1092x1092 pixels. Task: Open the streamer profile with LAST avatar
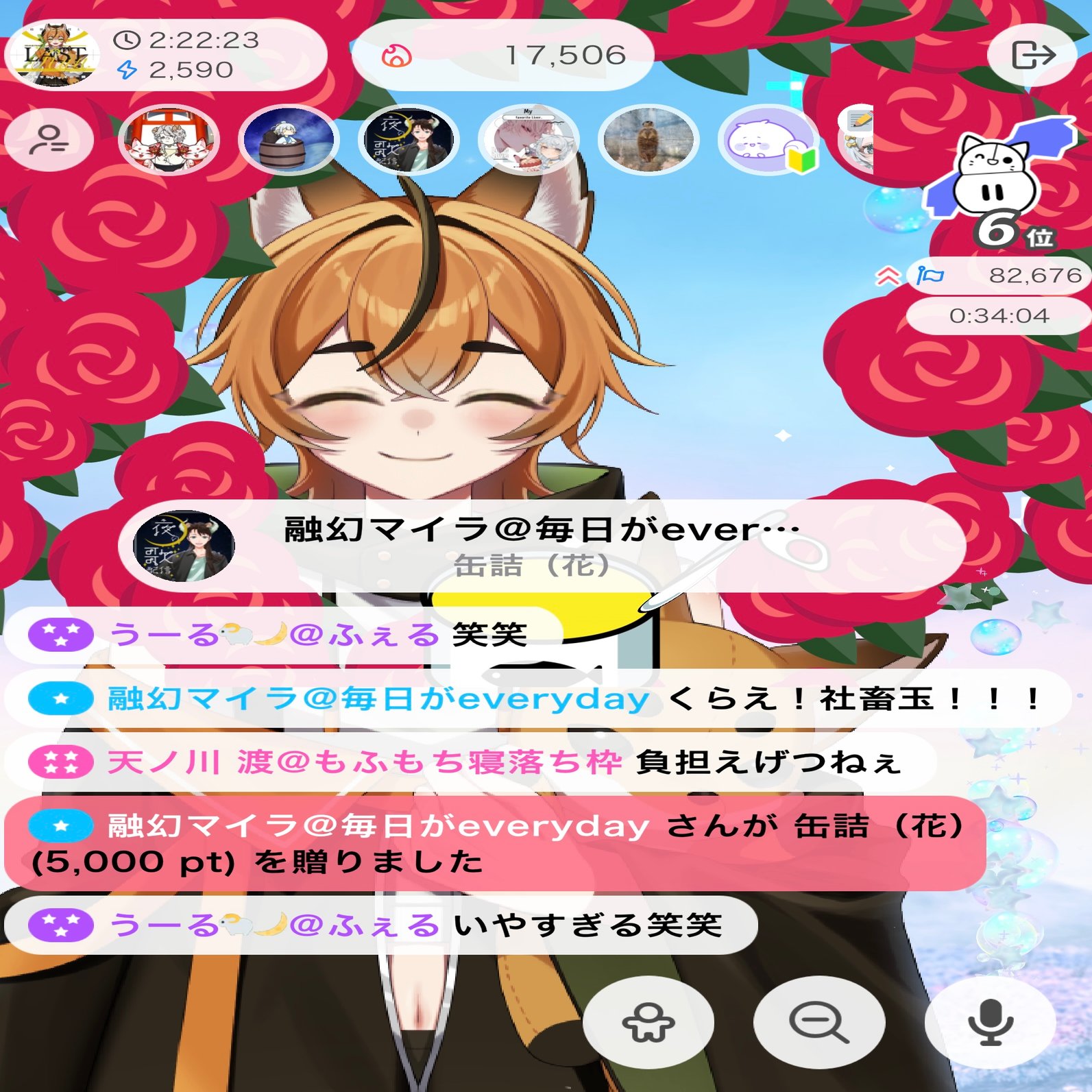pyautogui.click(x=55, y=56)
